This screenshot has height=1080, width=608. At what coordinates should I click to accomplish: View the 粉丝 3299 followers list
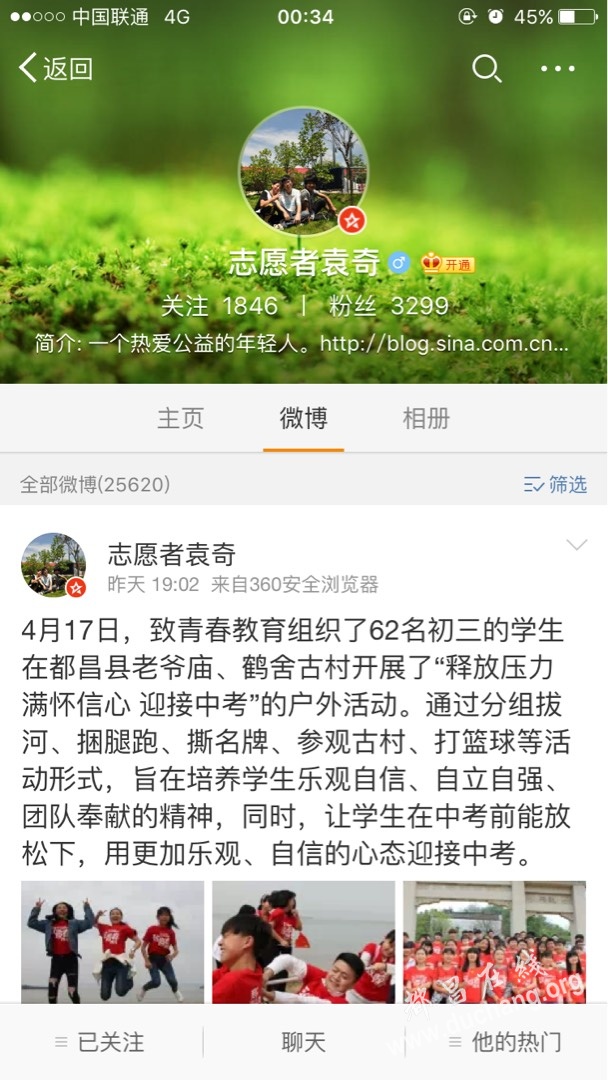(x=388, y=305)
